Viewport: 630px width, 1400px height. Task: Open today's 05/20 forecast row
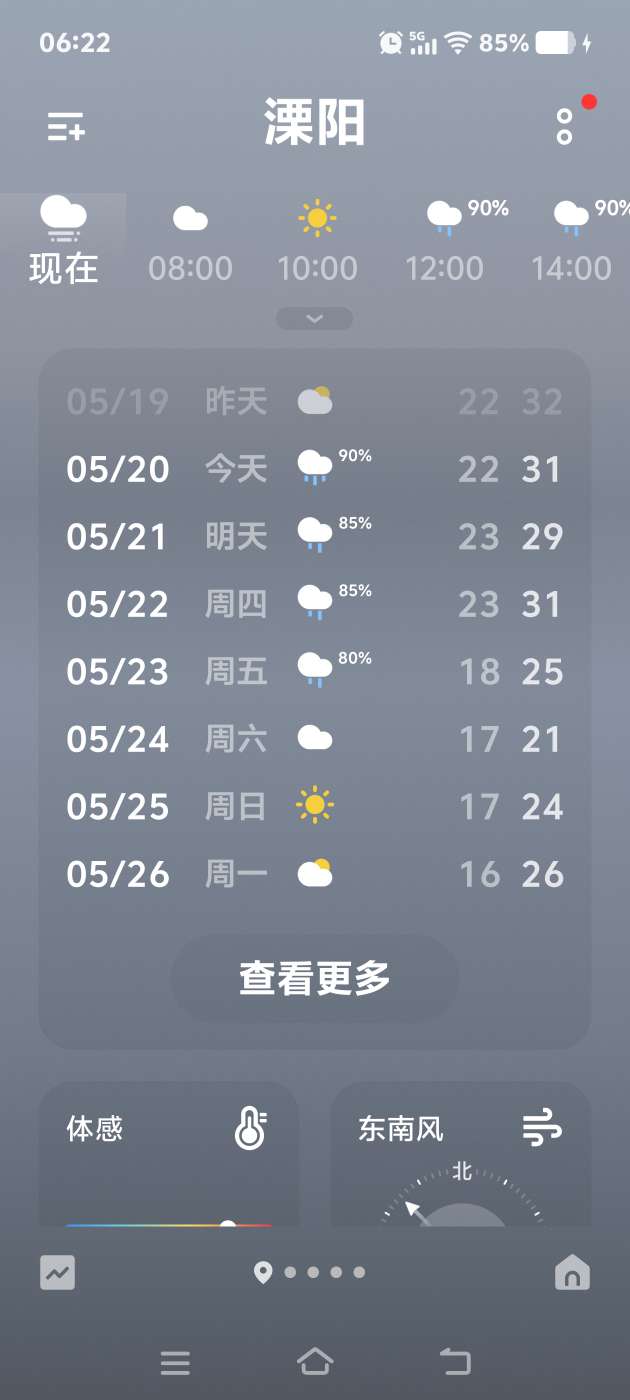coord(315,469)
